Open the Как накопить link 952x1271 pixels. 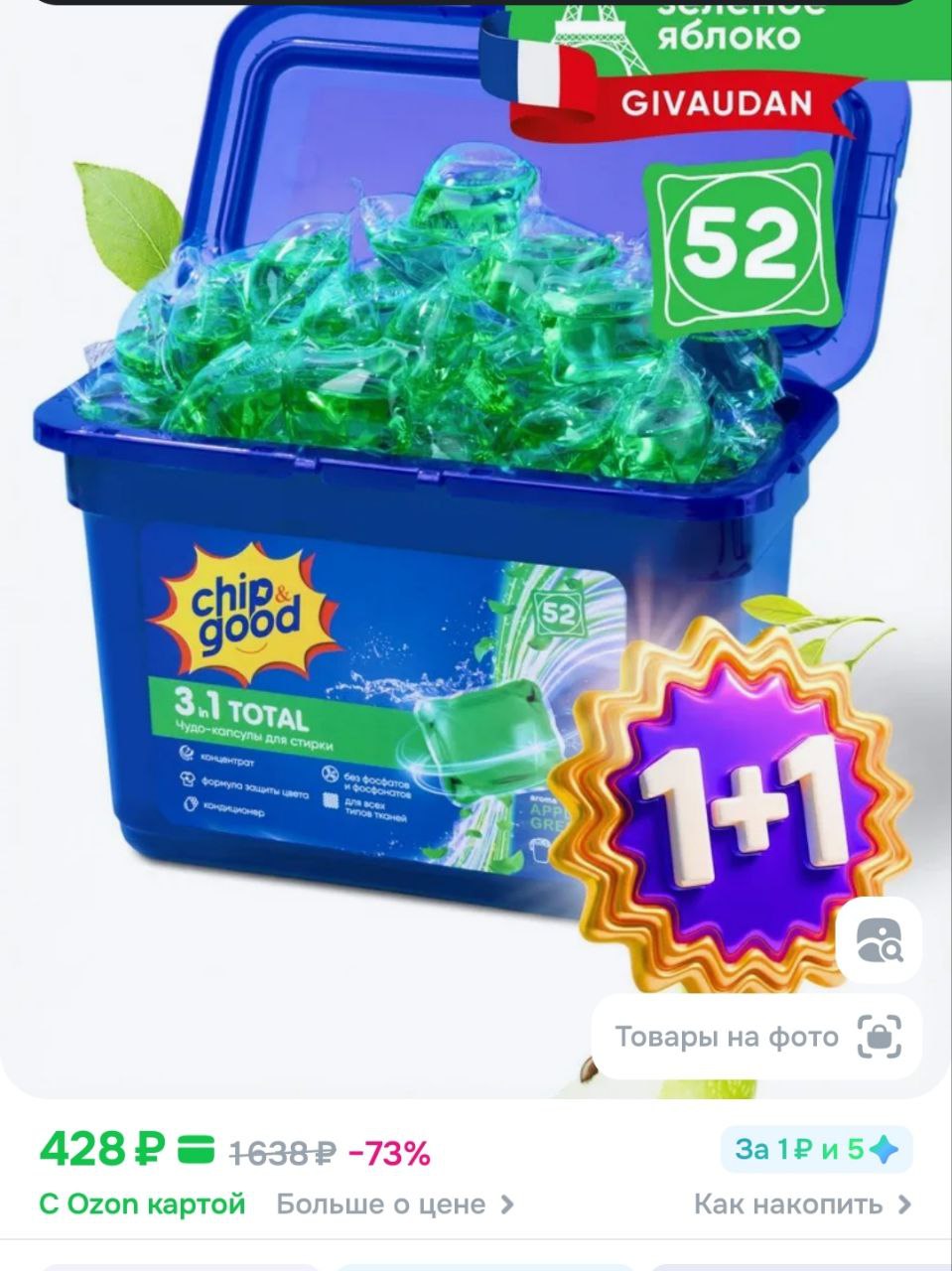(802, 1204)
